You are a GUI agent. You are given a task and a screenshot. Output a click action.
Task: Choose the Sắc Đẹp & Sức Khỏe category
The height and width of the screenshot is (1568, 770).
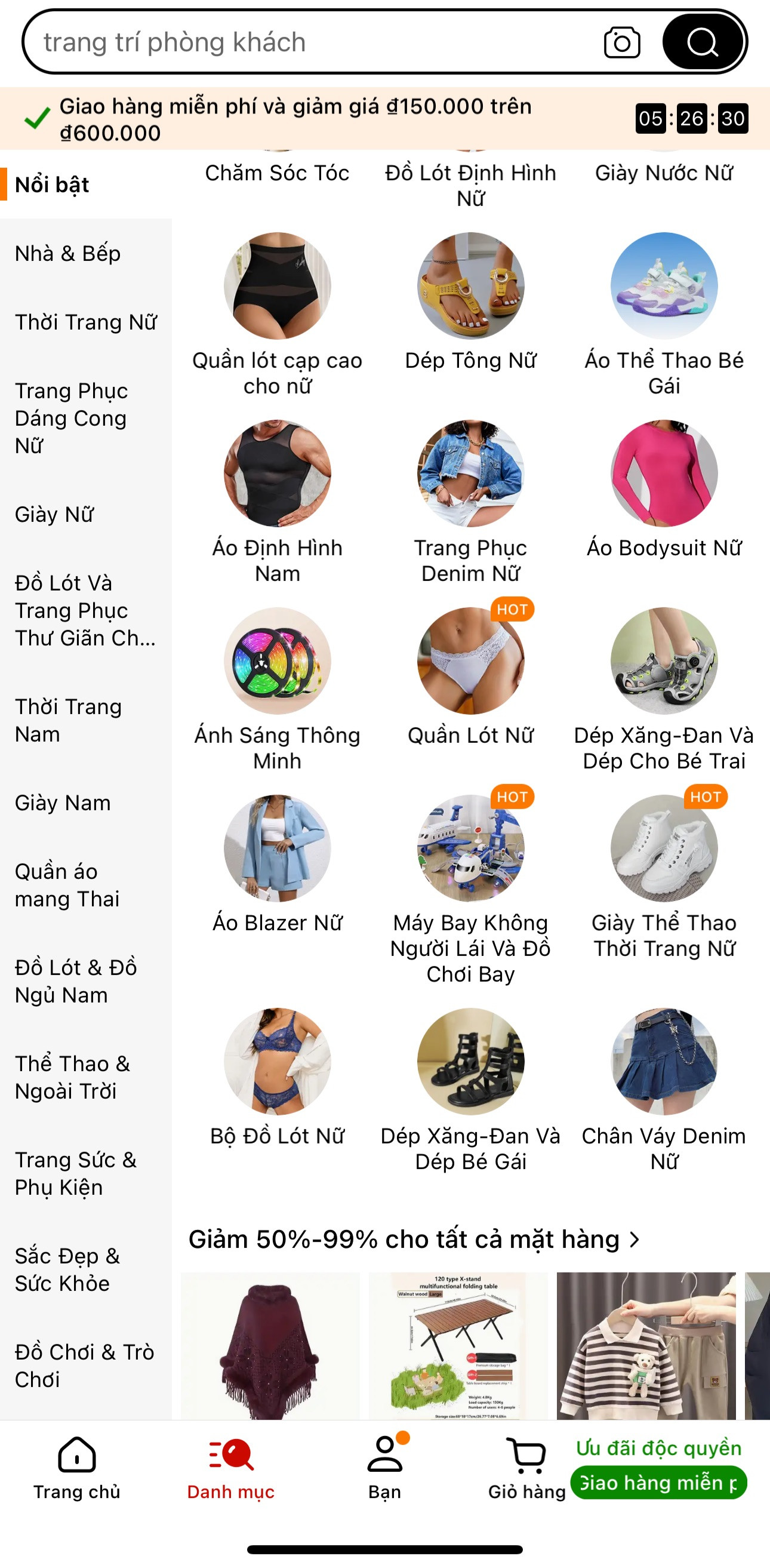pos(67,1269)
